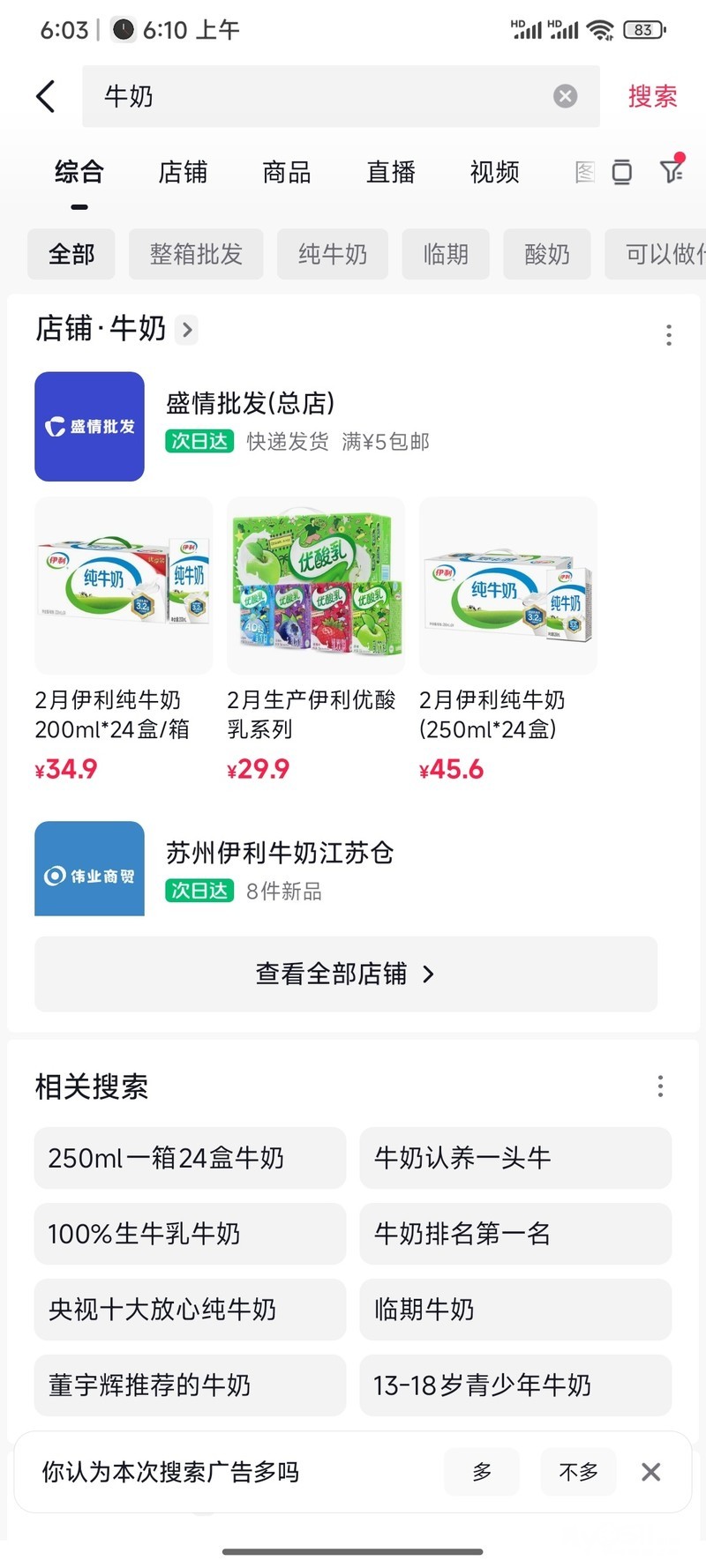Tap 查看全部店铺 to view all stores
Viewport: 706px width, 1568px height.
click(x=346, y=974)
